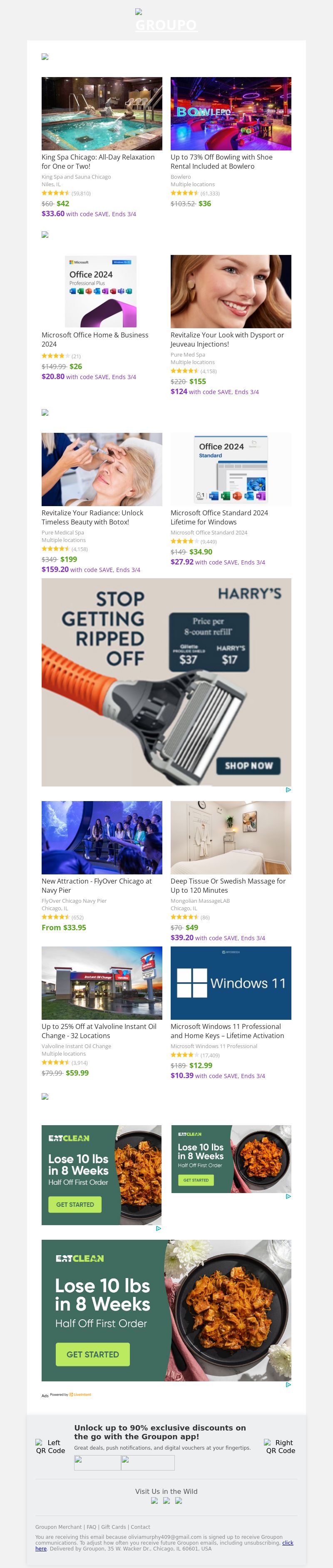Open the Gift Cards footer link
This screenshot has height=1568, width=333.
pos(114,1527)
